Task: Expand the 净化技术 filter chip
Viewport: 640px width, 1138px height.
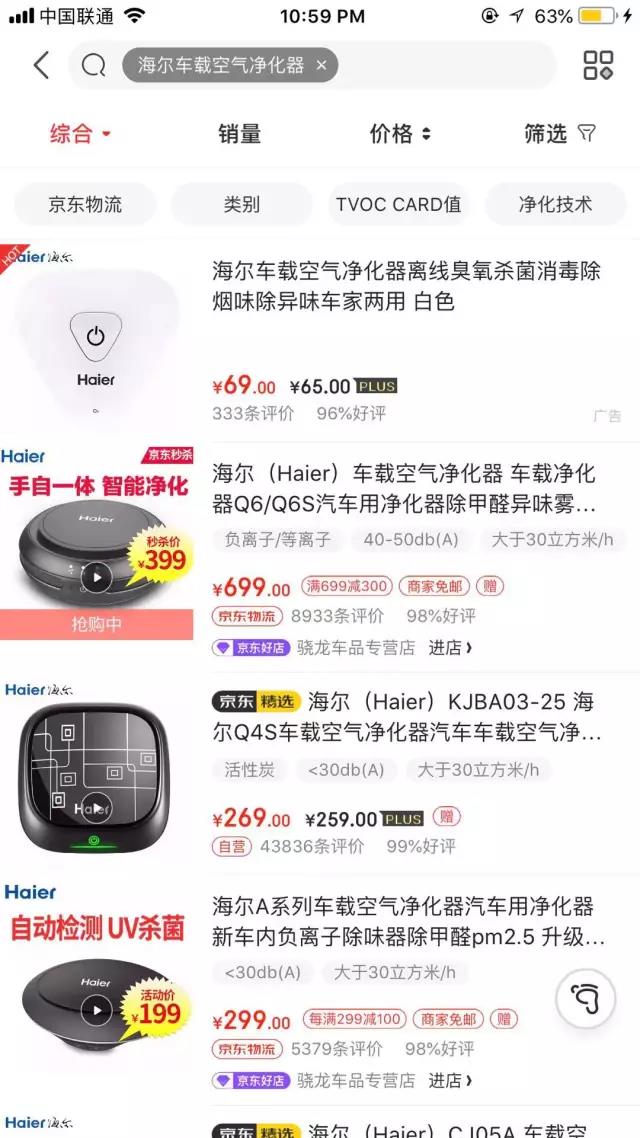Action: (555, 204)
